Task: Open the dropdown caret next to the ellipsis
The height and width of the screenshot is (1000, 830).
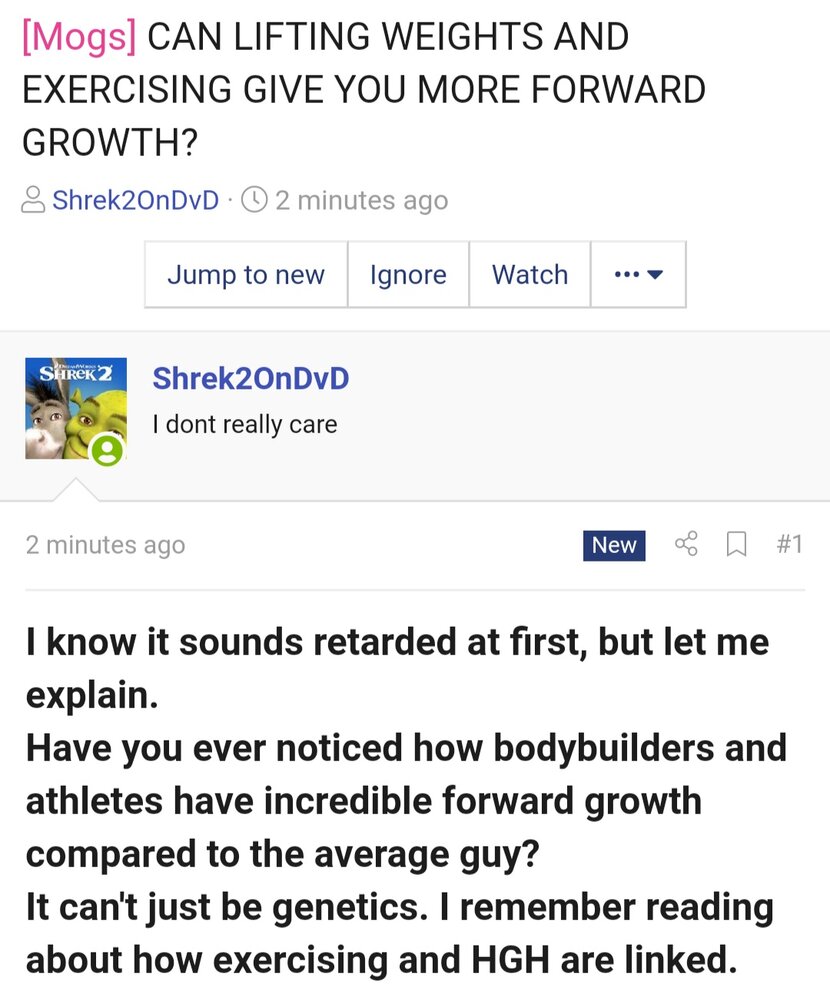Action: click(x=655, y=274)
